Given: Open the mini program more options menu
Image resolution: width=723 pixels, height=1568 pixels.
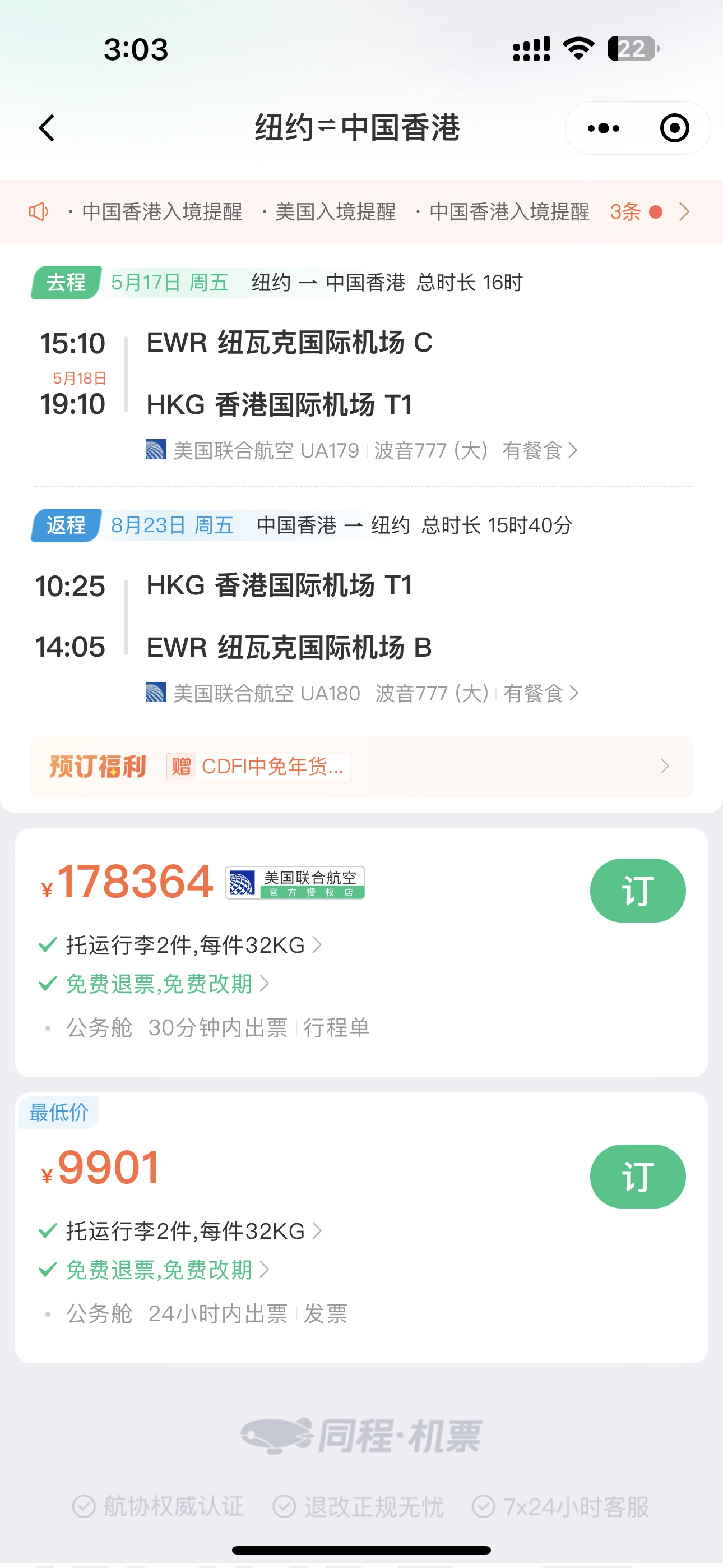Looking at the screenshot, I should pyautogui.click(x=603, y=128).
